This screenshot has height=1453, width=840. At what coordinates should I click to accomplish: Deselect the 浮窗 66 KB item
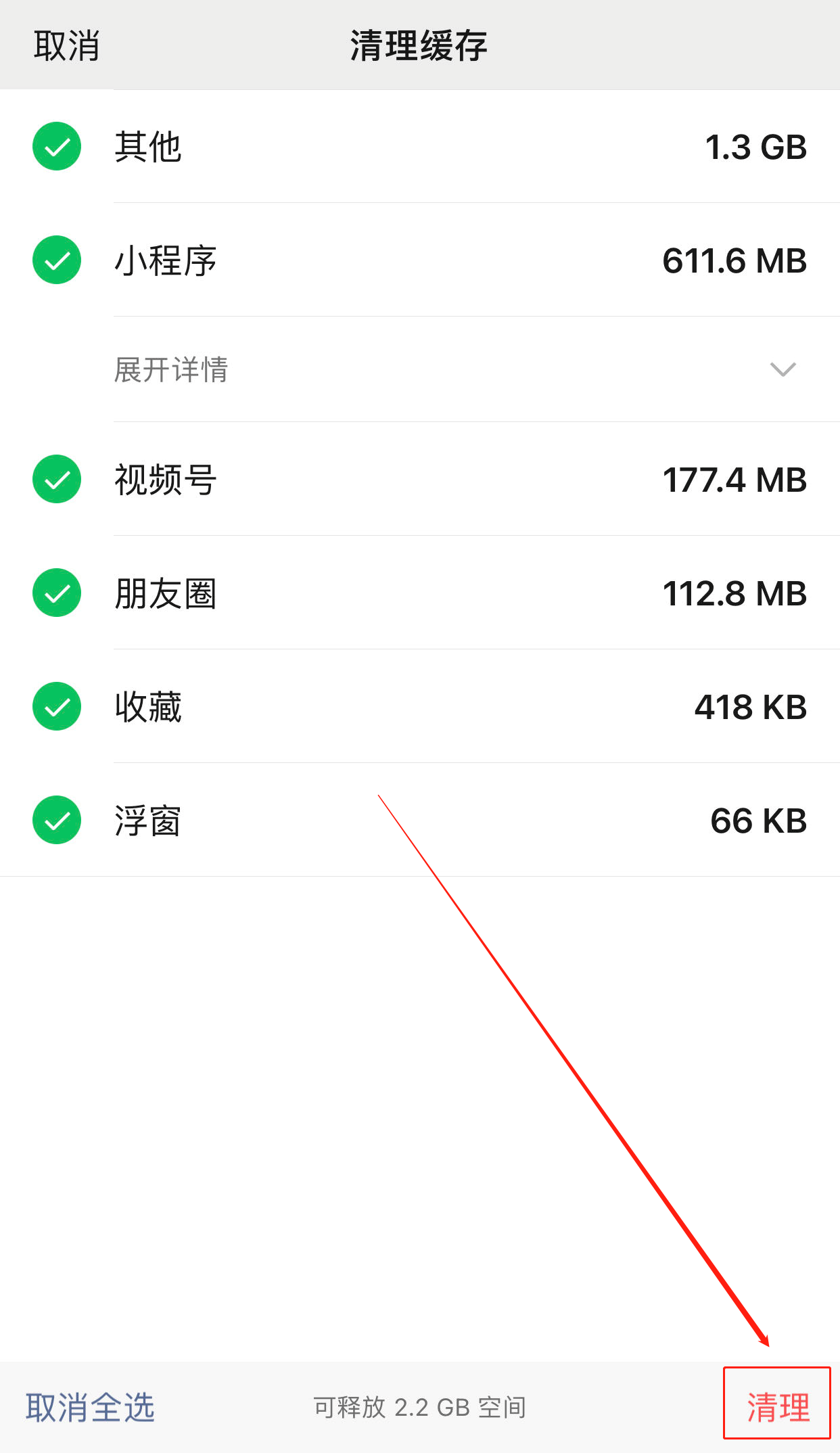[x=57, y=820]
